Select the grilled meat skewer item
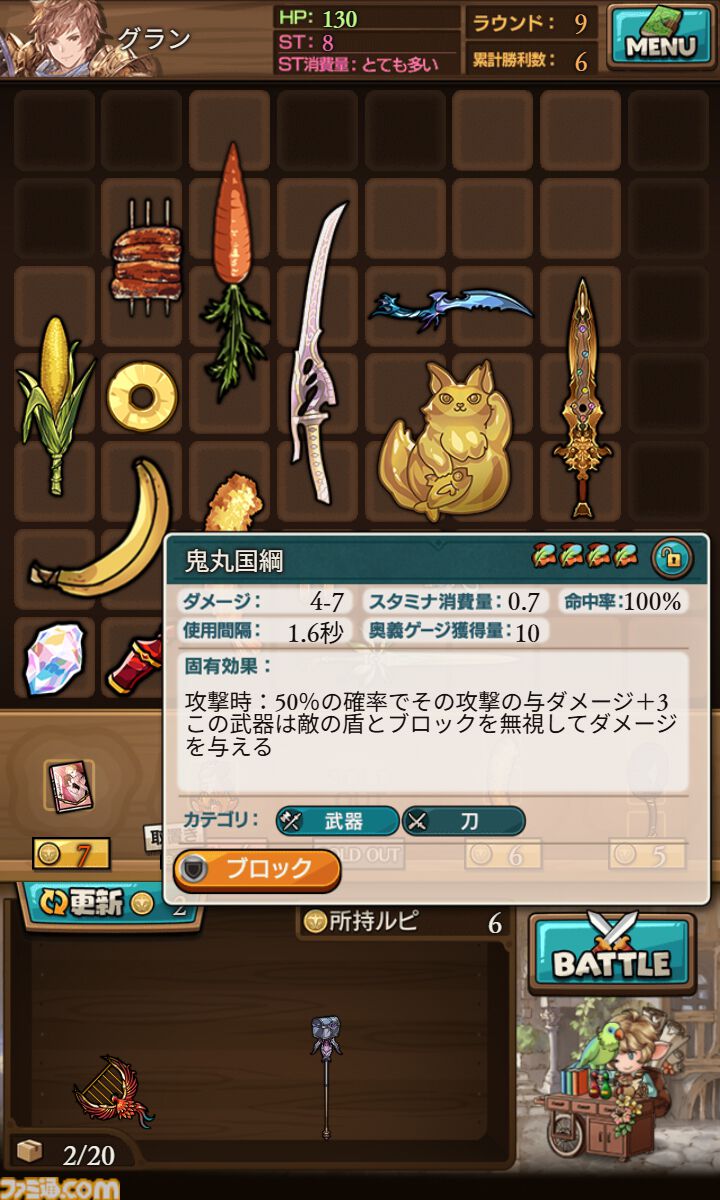 [146, 256]
